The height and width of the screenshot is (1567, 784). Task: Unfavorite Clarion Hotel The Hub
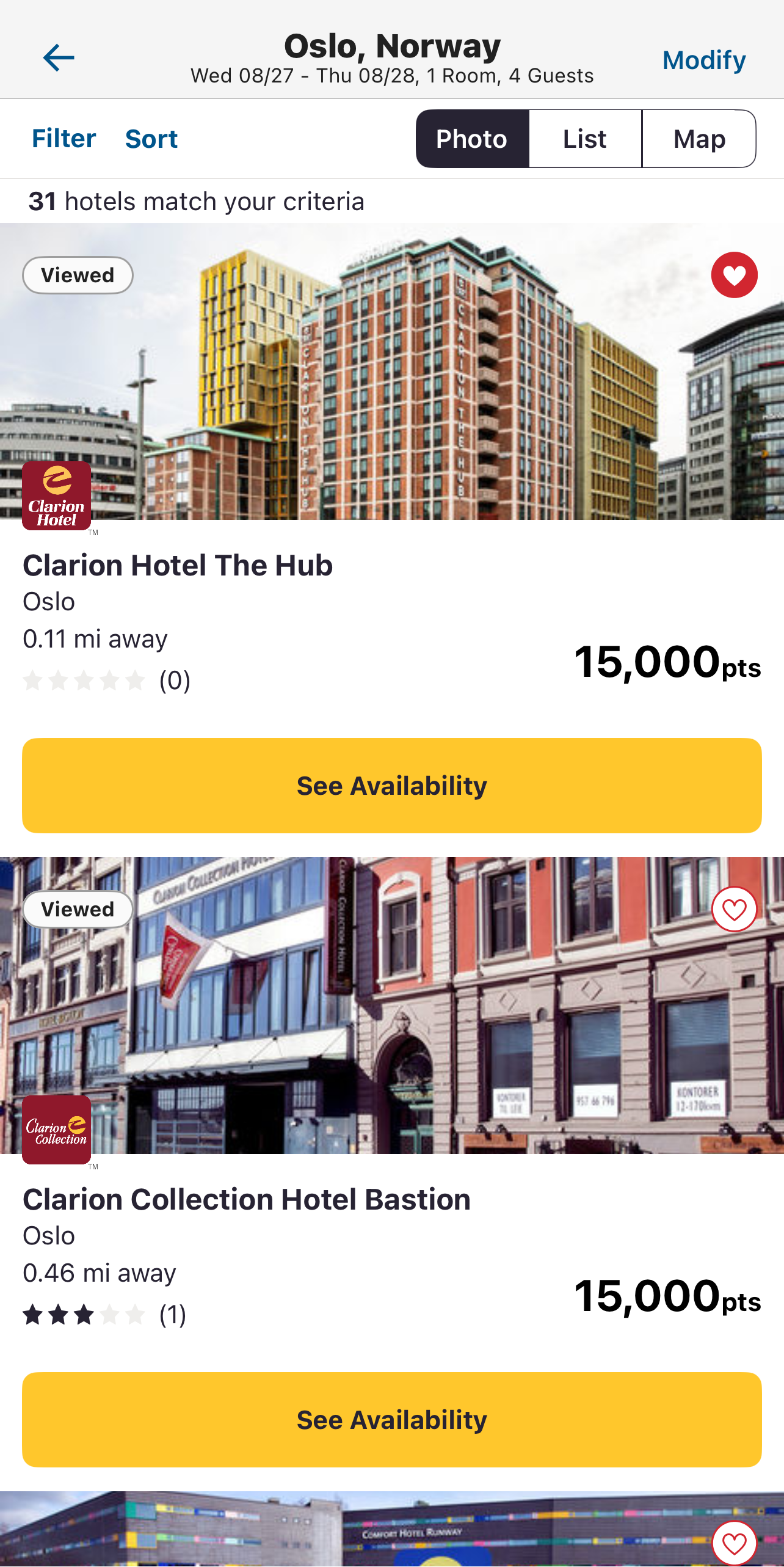pos(734,275)
